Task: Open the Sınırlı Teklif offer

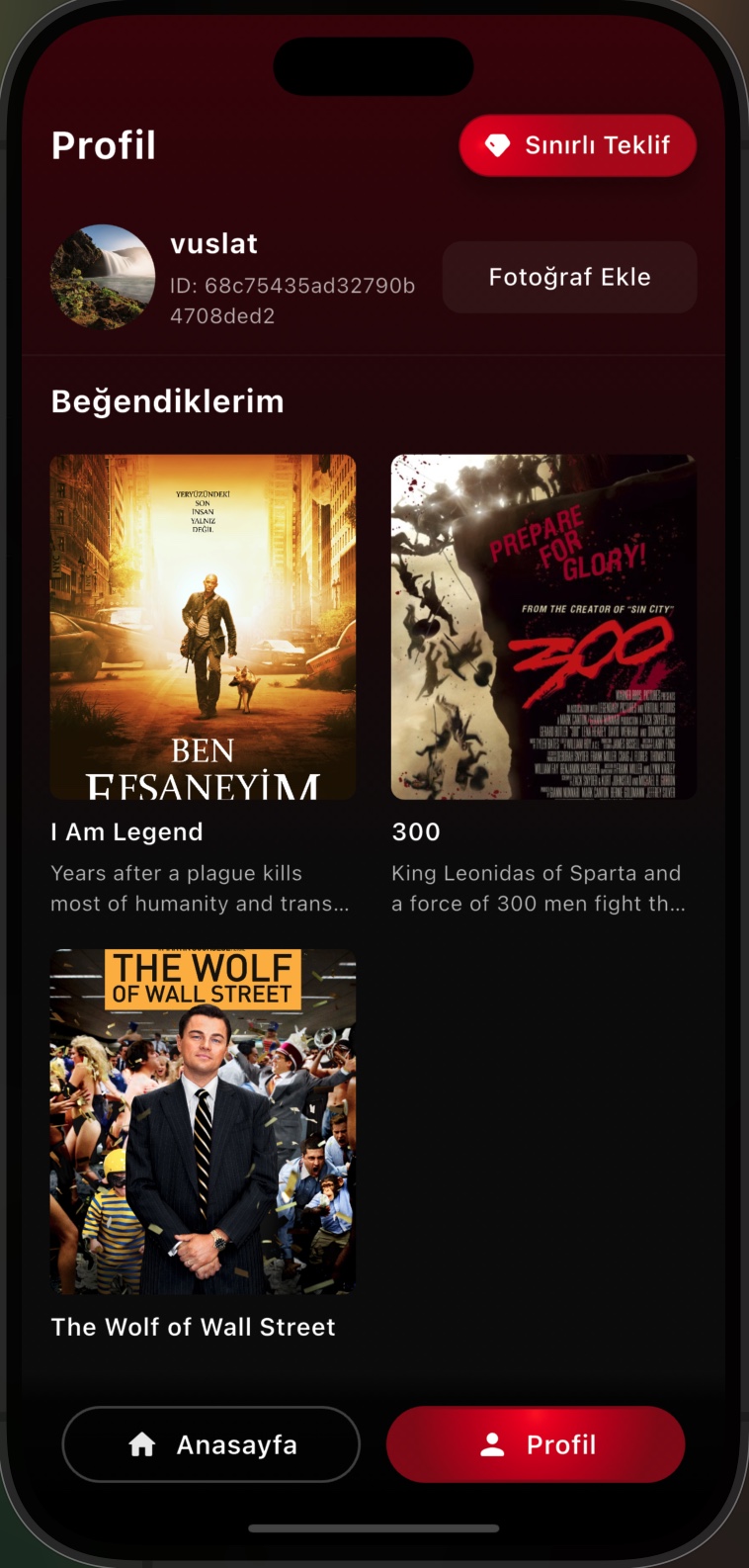Action: [x=578, y=146]
